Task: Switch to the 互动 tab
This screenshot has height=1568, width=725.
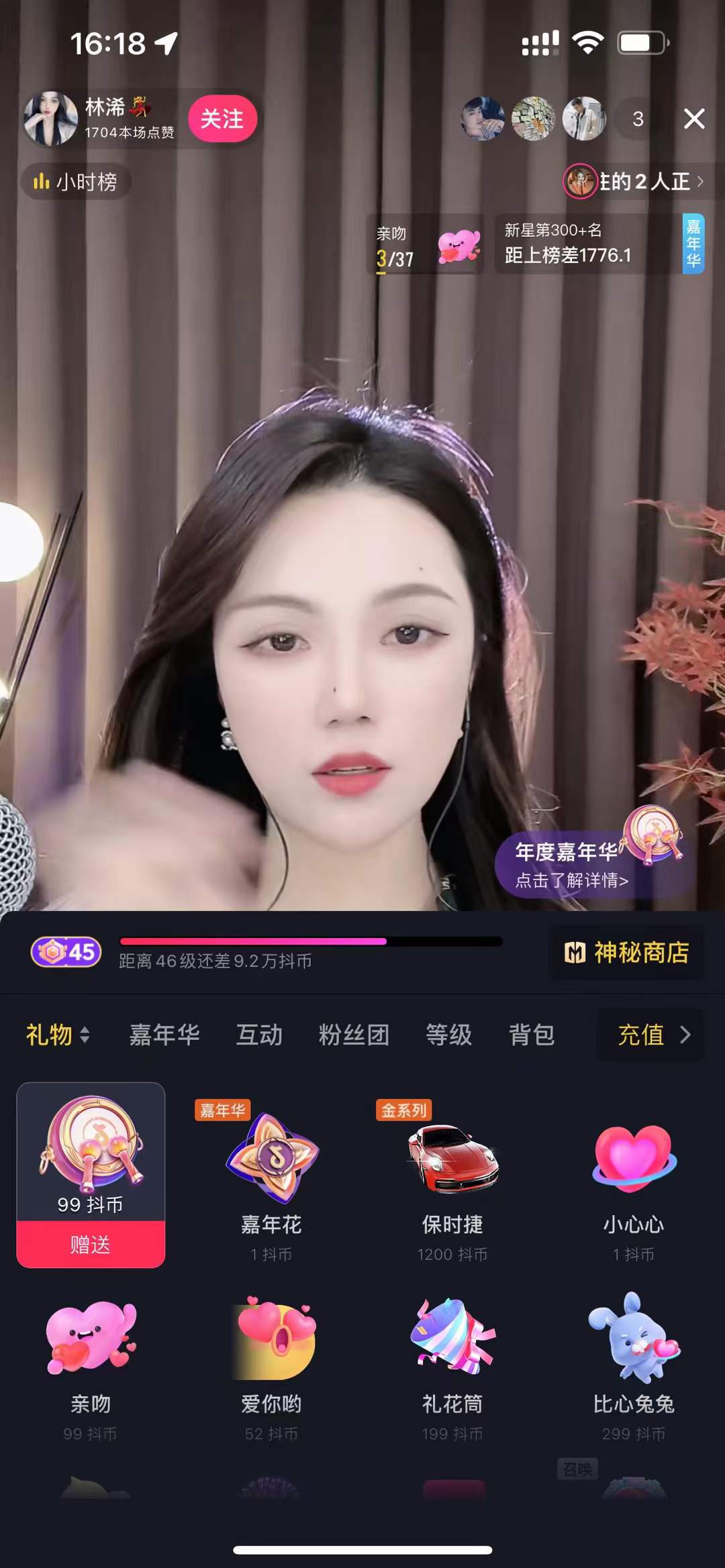Action: click(259, 1035)
